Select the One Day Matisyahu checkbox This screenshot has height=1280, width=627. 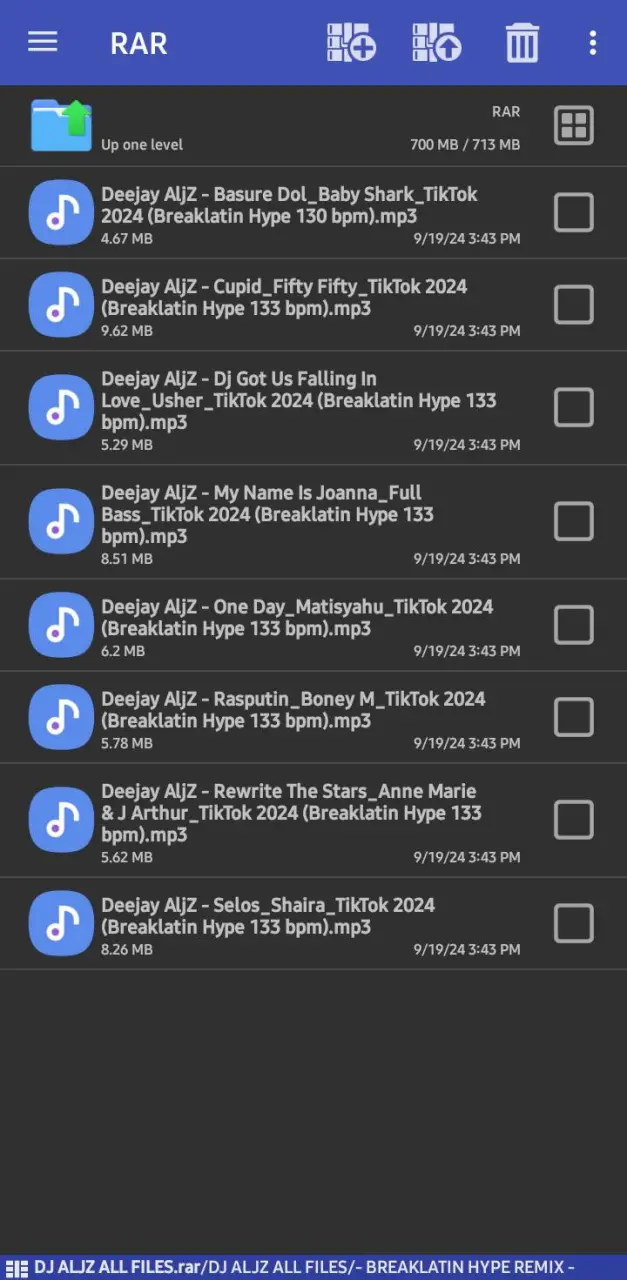574,625
